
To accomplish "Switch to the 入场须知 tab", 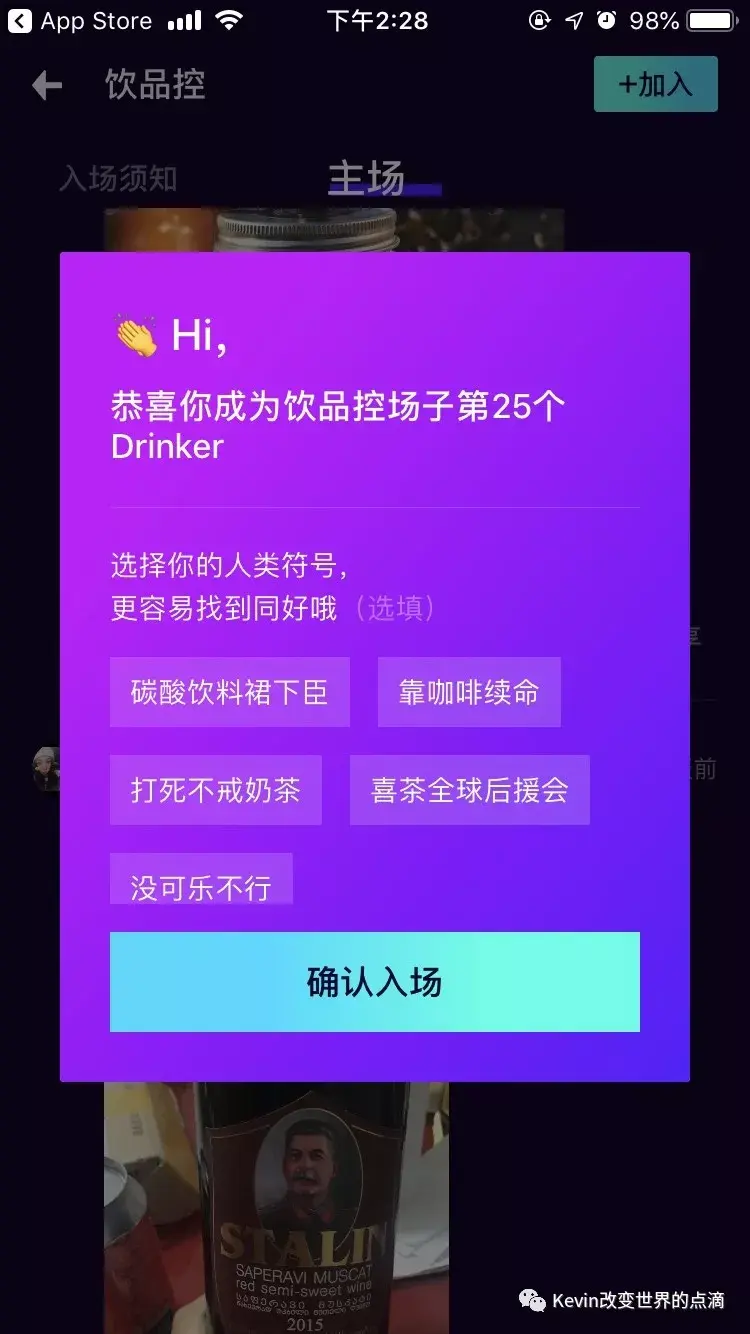I will 118,179.
